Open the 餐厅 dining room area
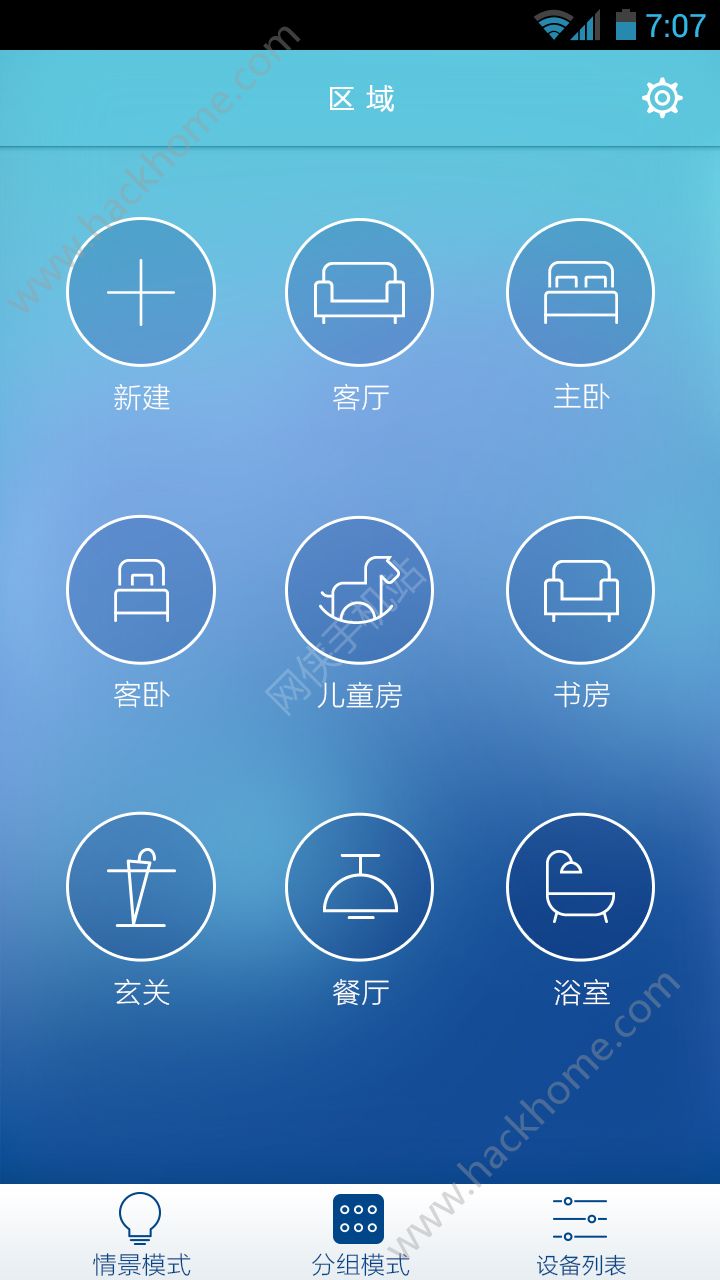The image size is (720, 1280). click(x=359, y=886)
